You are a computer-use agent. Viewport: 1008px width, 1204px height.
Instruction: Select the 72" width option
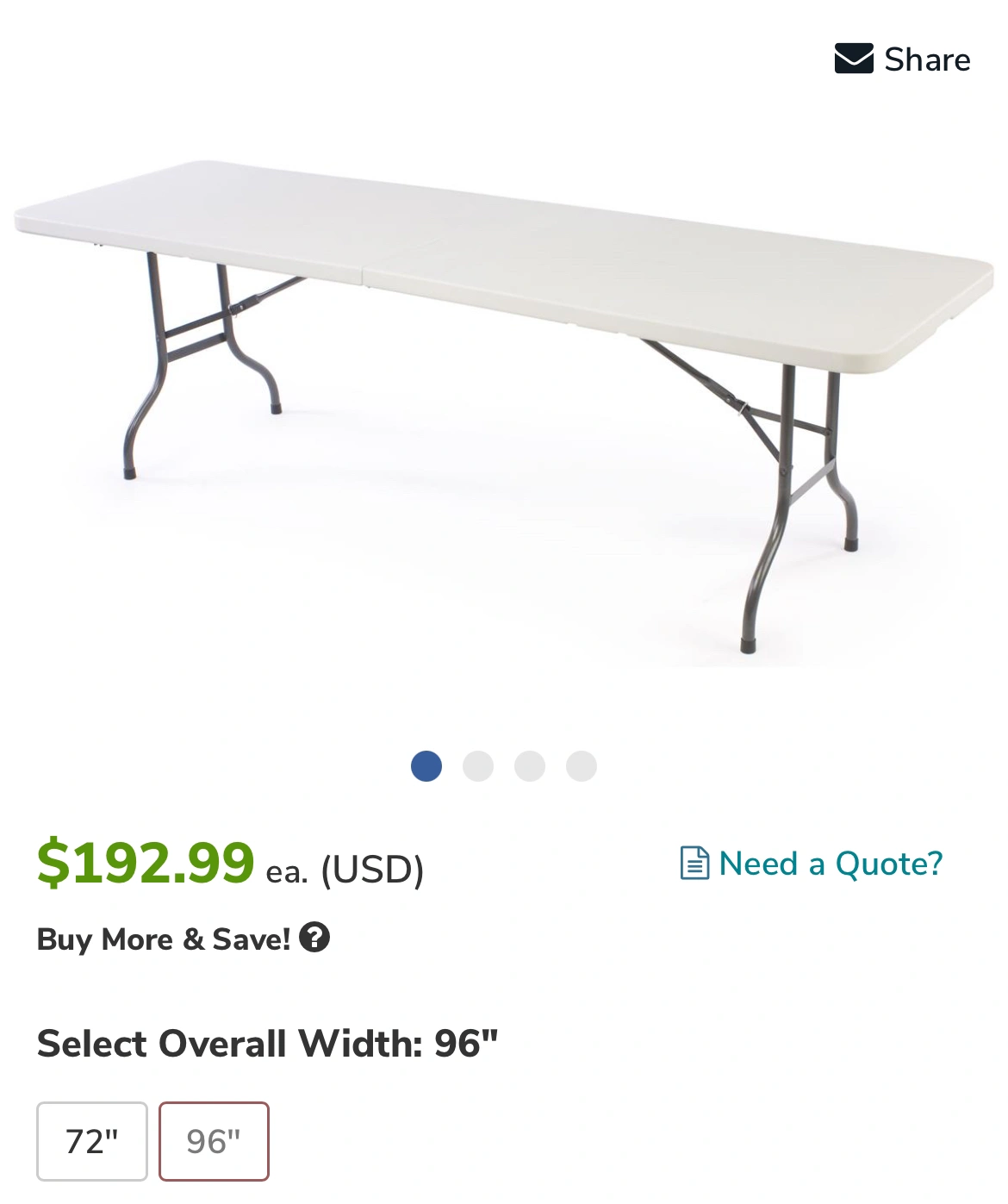92,1141
